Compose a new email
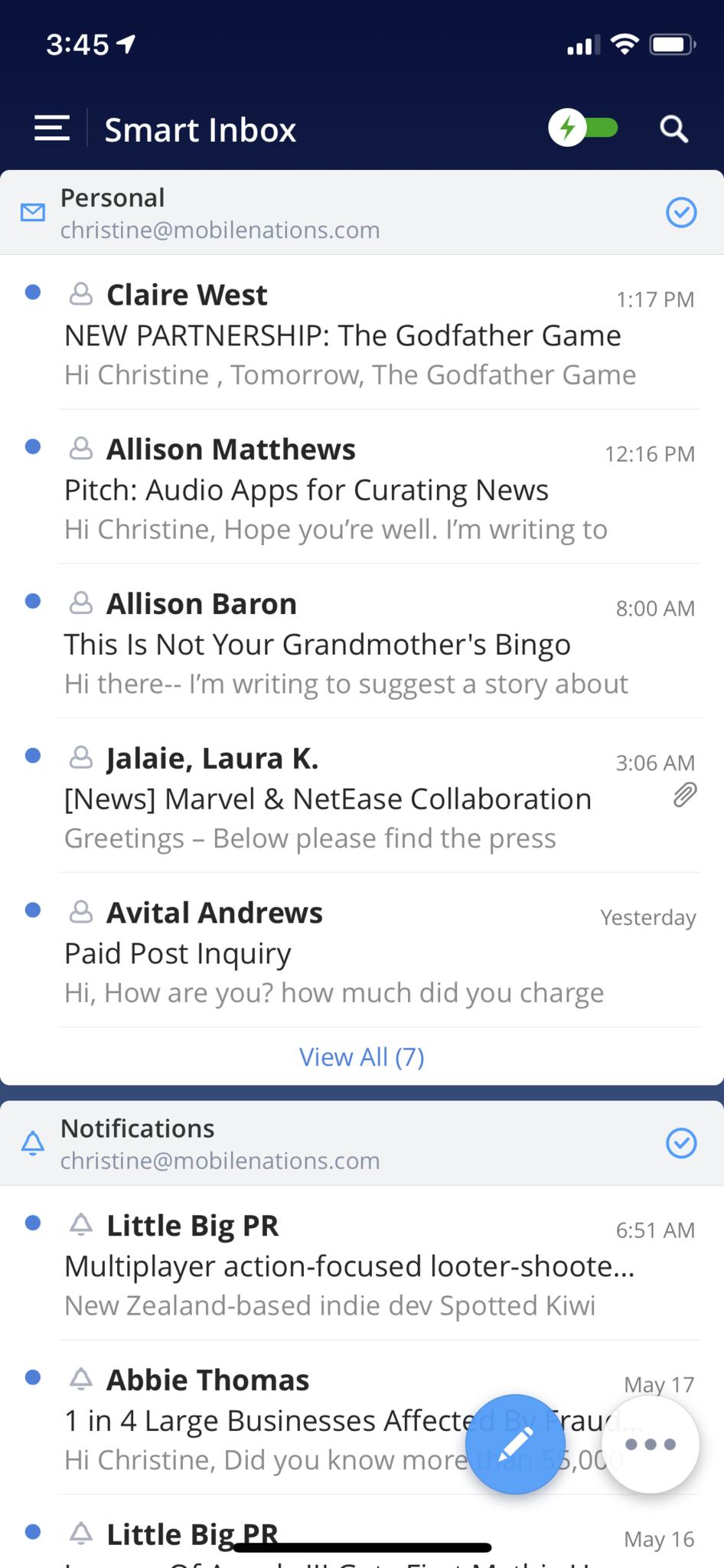Viewport: 724px width, 1568px height. (x=515, y=1444)
